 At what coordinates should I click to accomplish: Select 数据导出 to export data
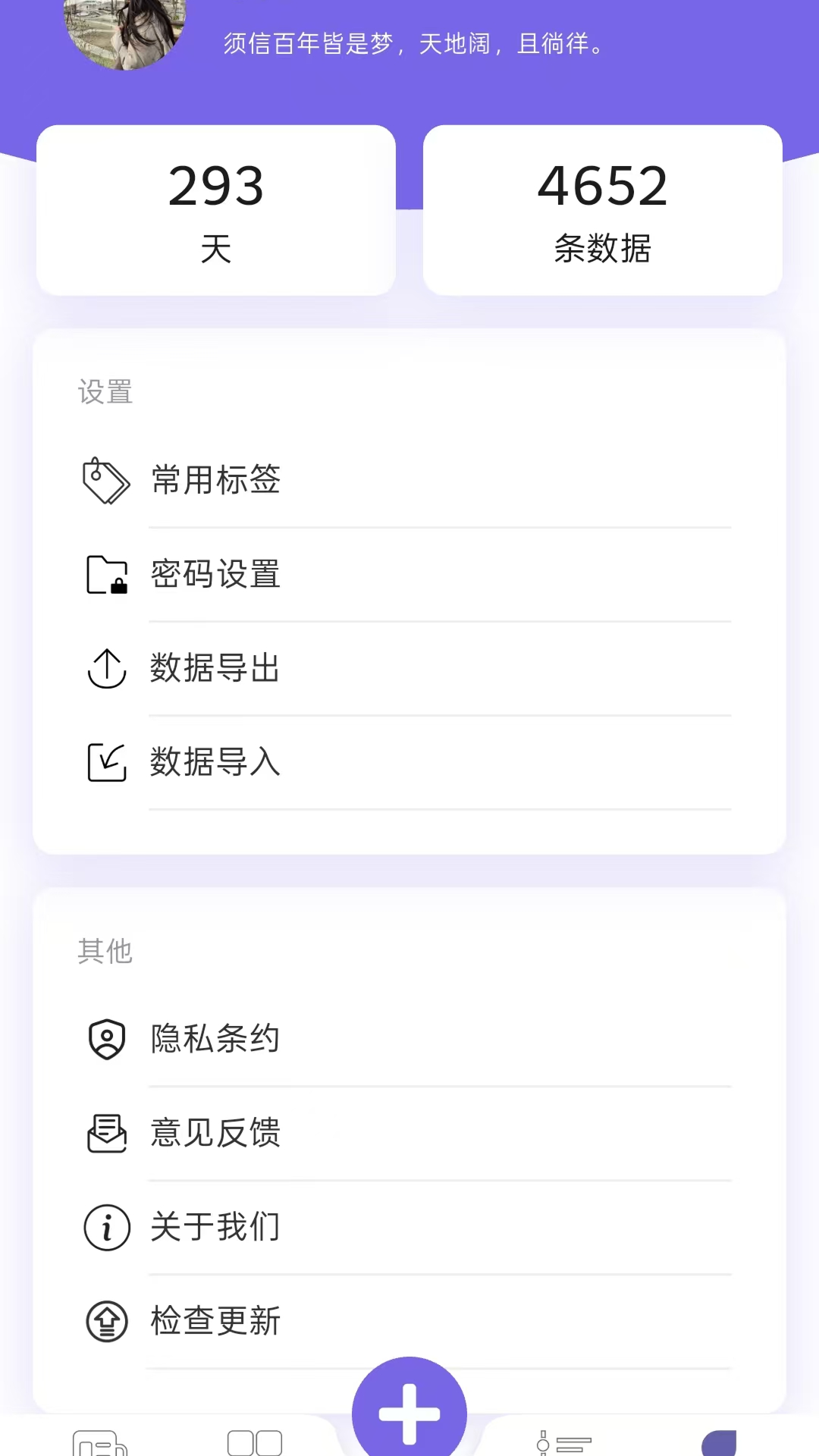tap(216, 668)
